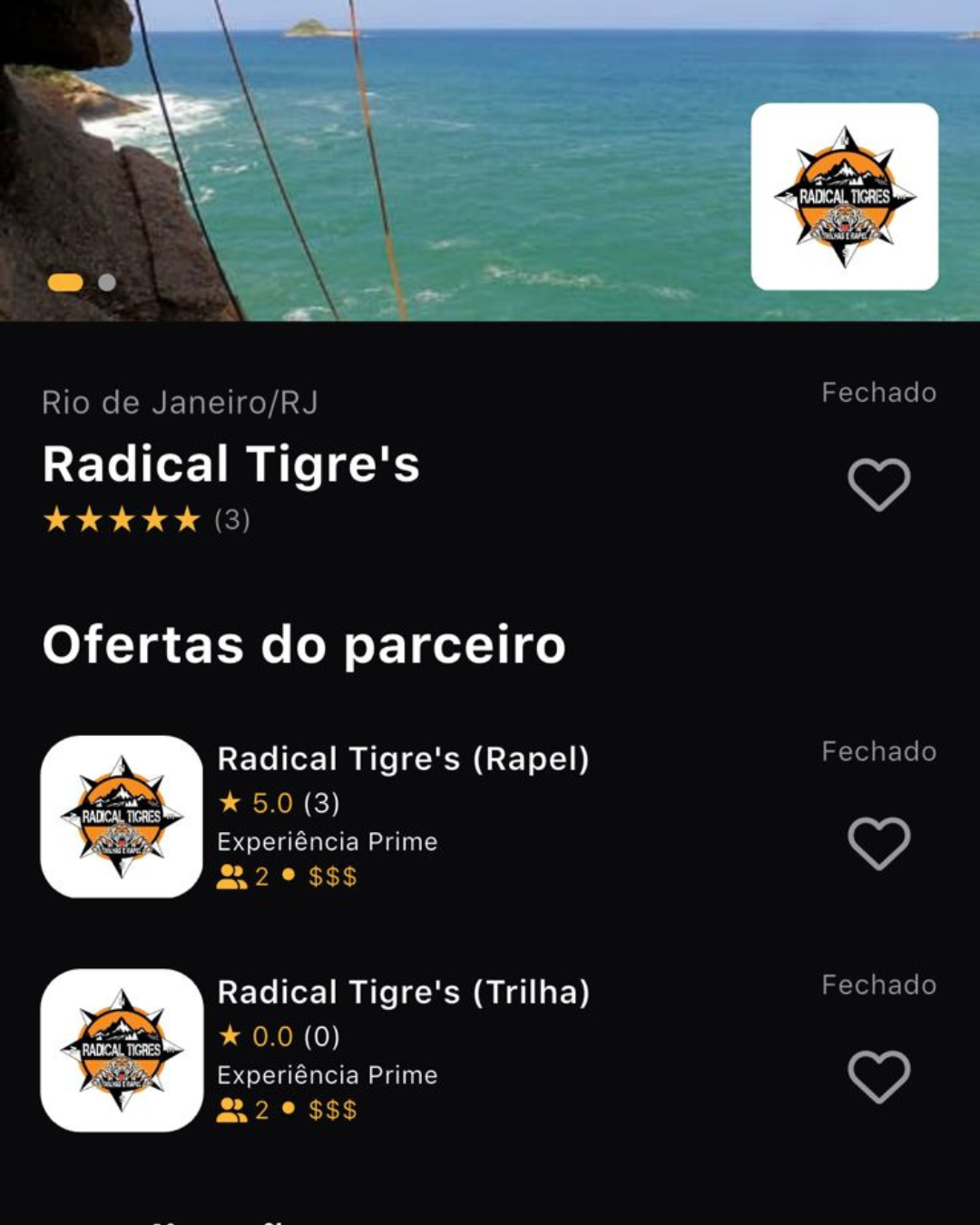Favorite the Radical Tigre's (Rapel) offer
The image size is (980, 1225).
(x=878, y=841)
